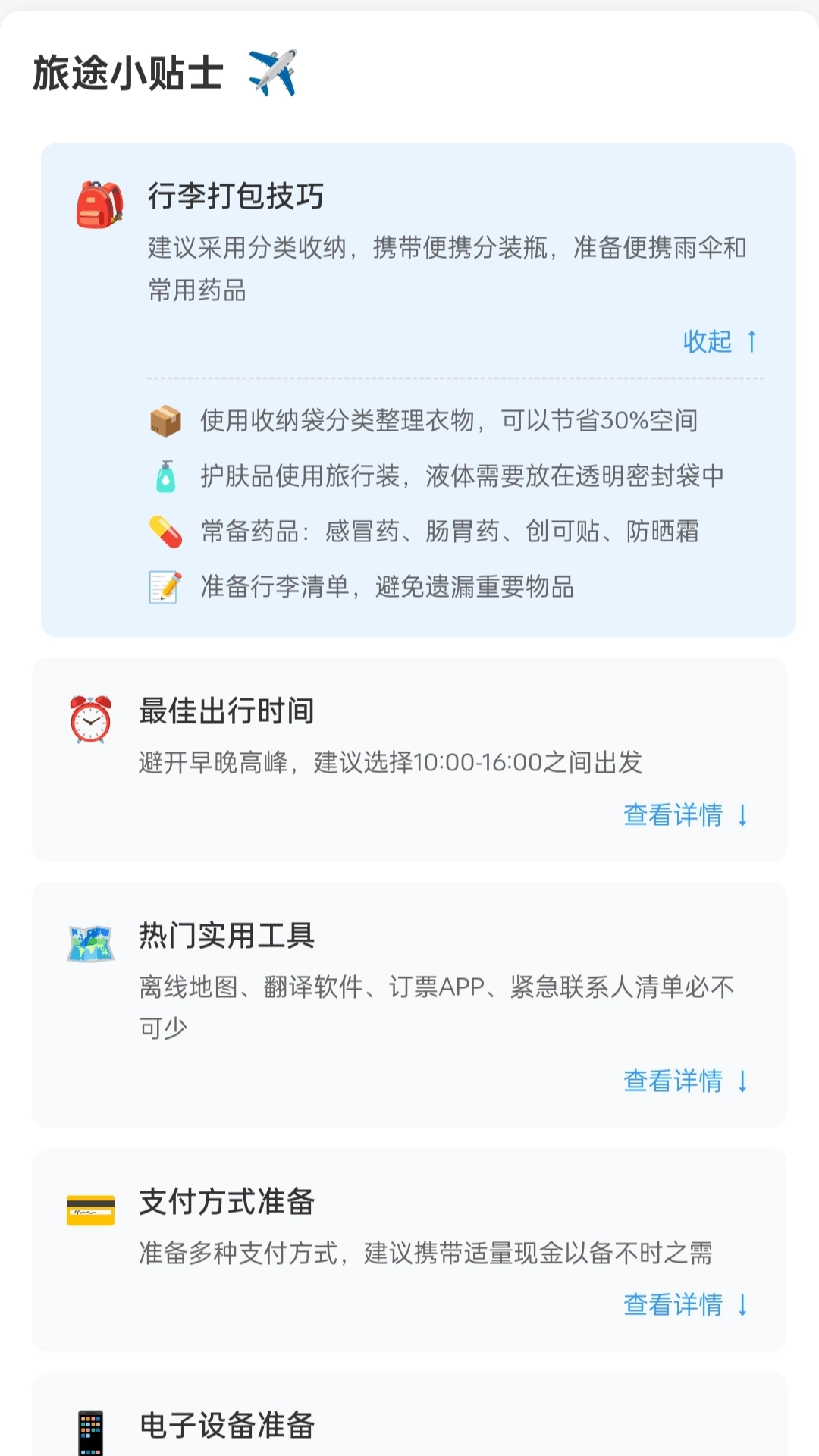
Task: Click the 电子设备准备 card at the bottom
Action: 409,1426
